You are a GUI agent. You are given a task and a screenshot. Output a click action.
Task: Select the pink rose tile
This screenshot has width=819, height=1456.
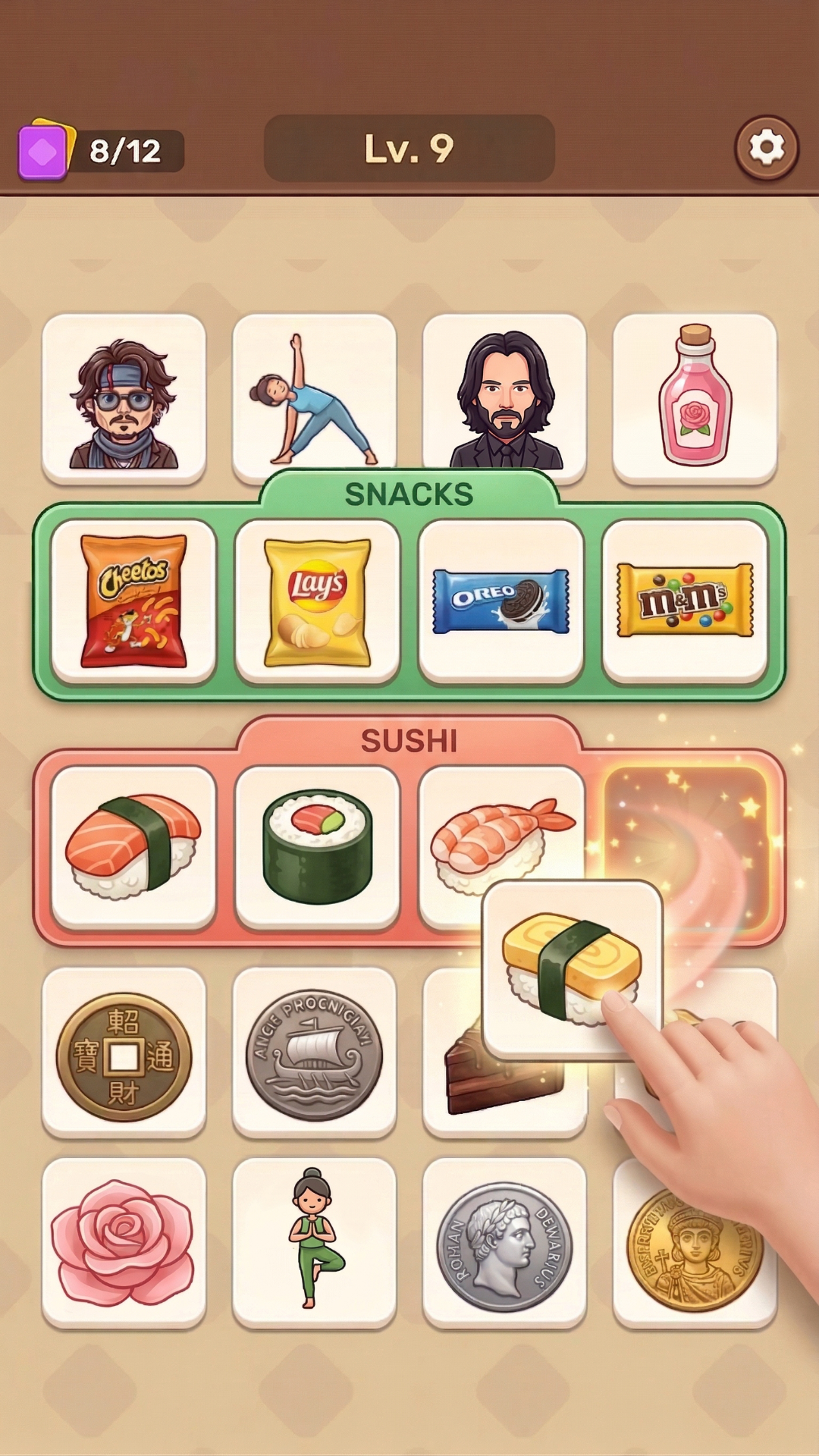124,1242
